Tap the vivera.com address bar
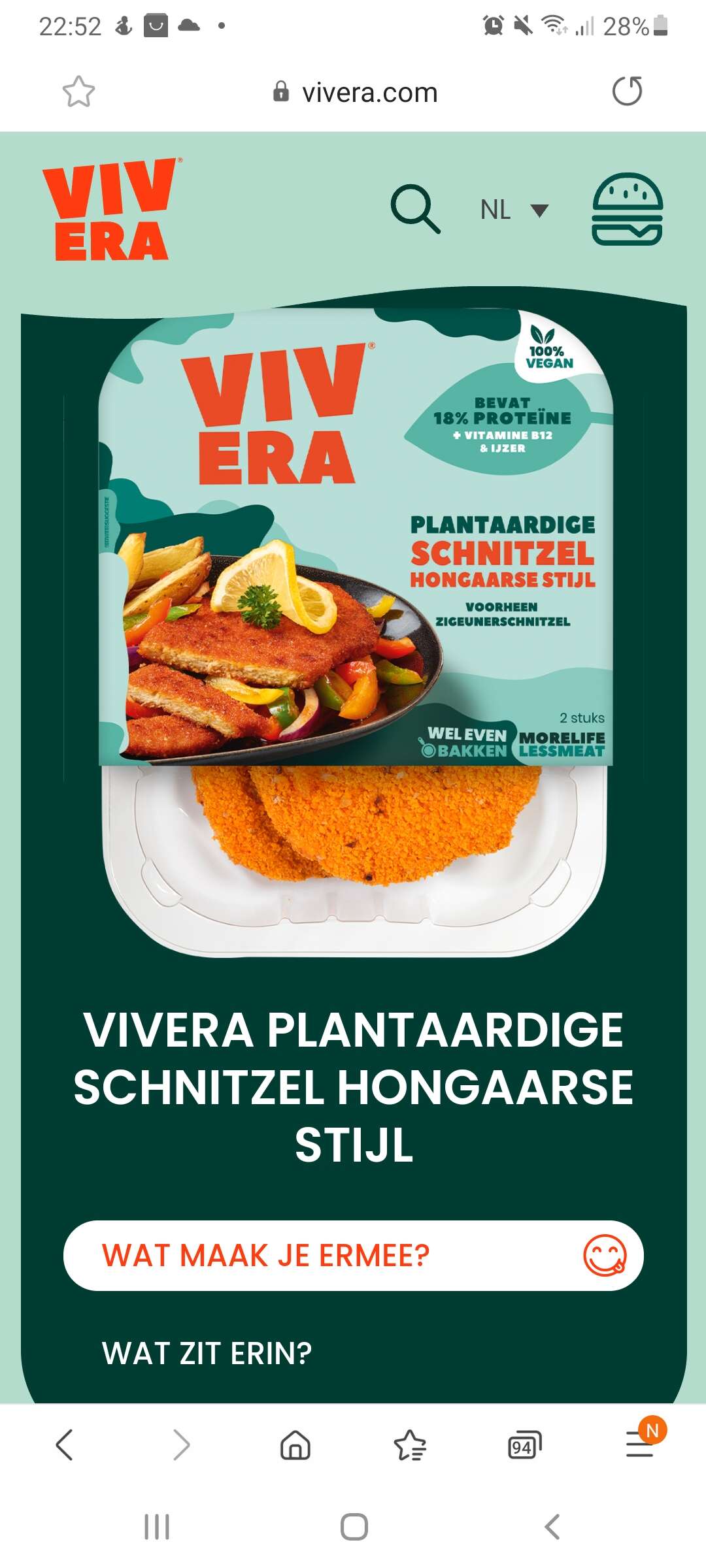This screenshot has width=706, height=1568. pos(355,92)
